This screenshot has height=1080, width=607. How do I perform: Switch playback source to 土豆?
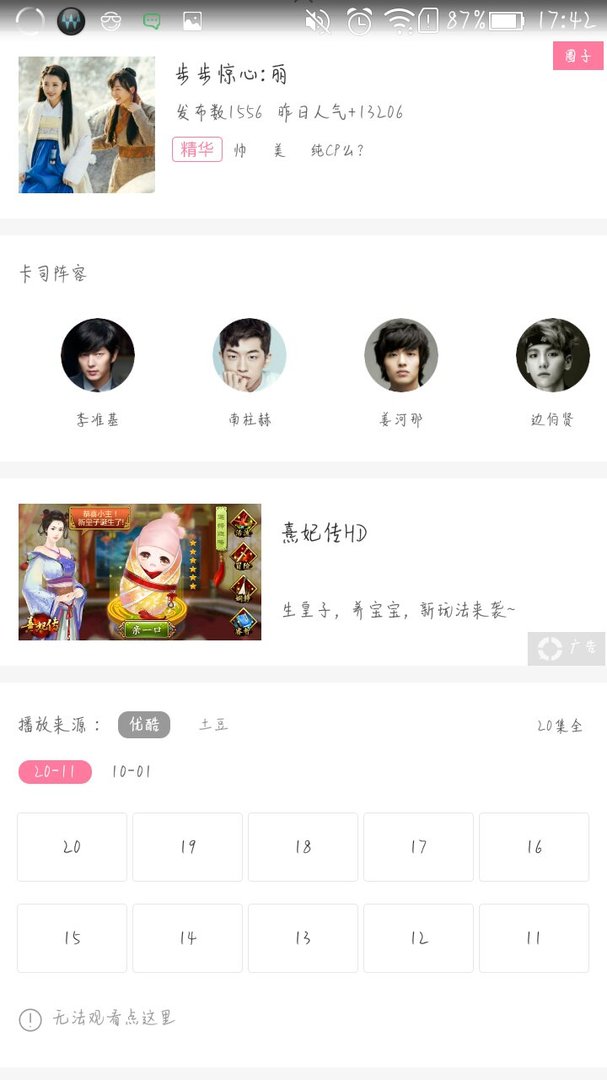pos(214,725)
